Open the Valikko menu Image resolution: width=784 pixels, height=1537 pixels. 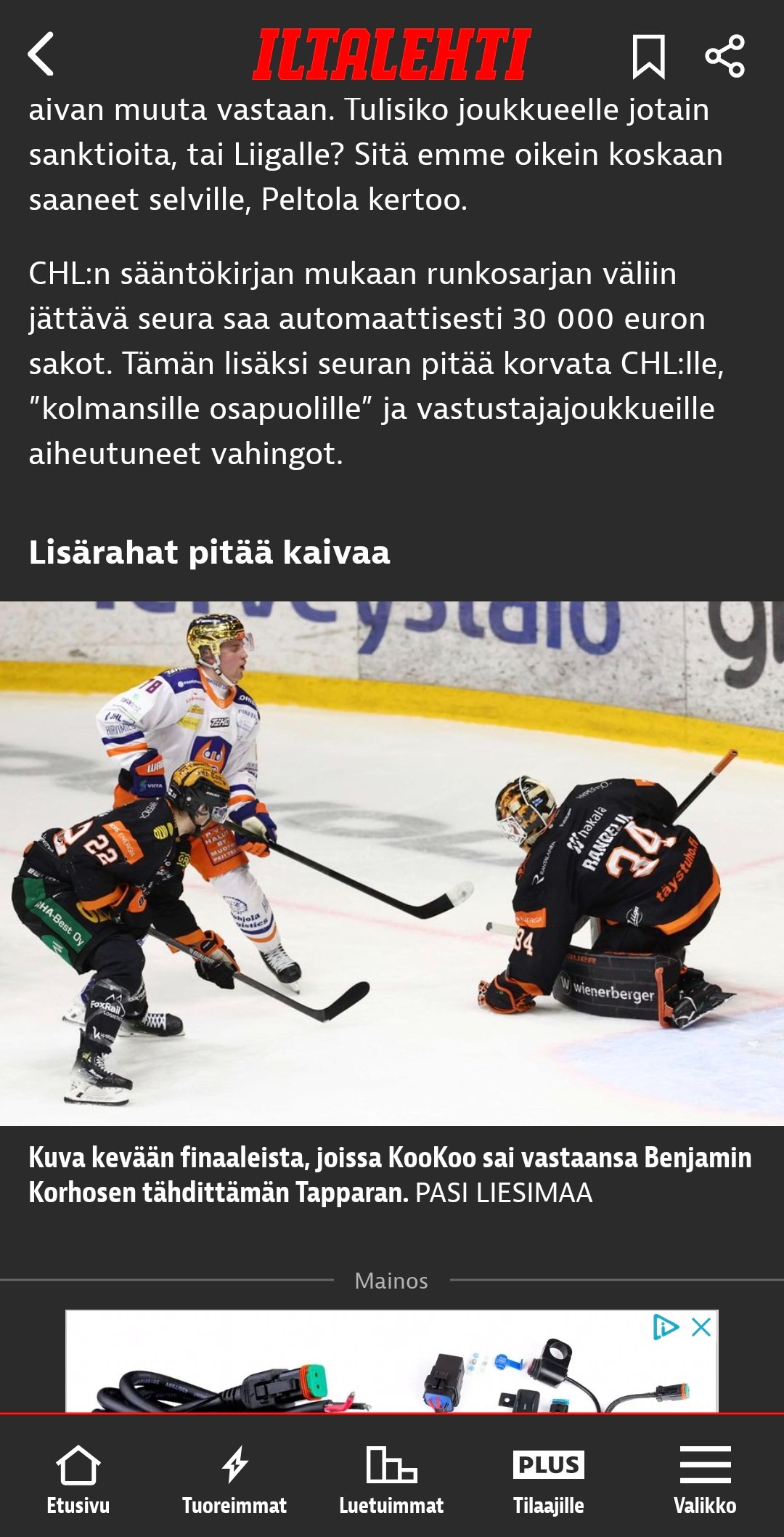click(705, 1480)
